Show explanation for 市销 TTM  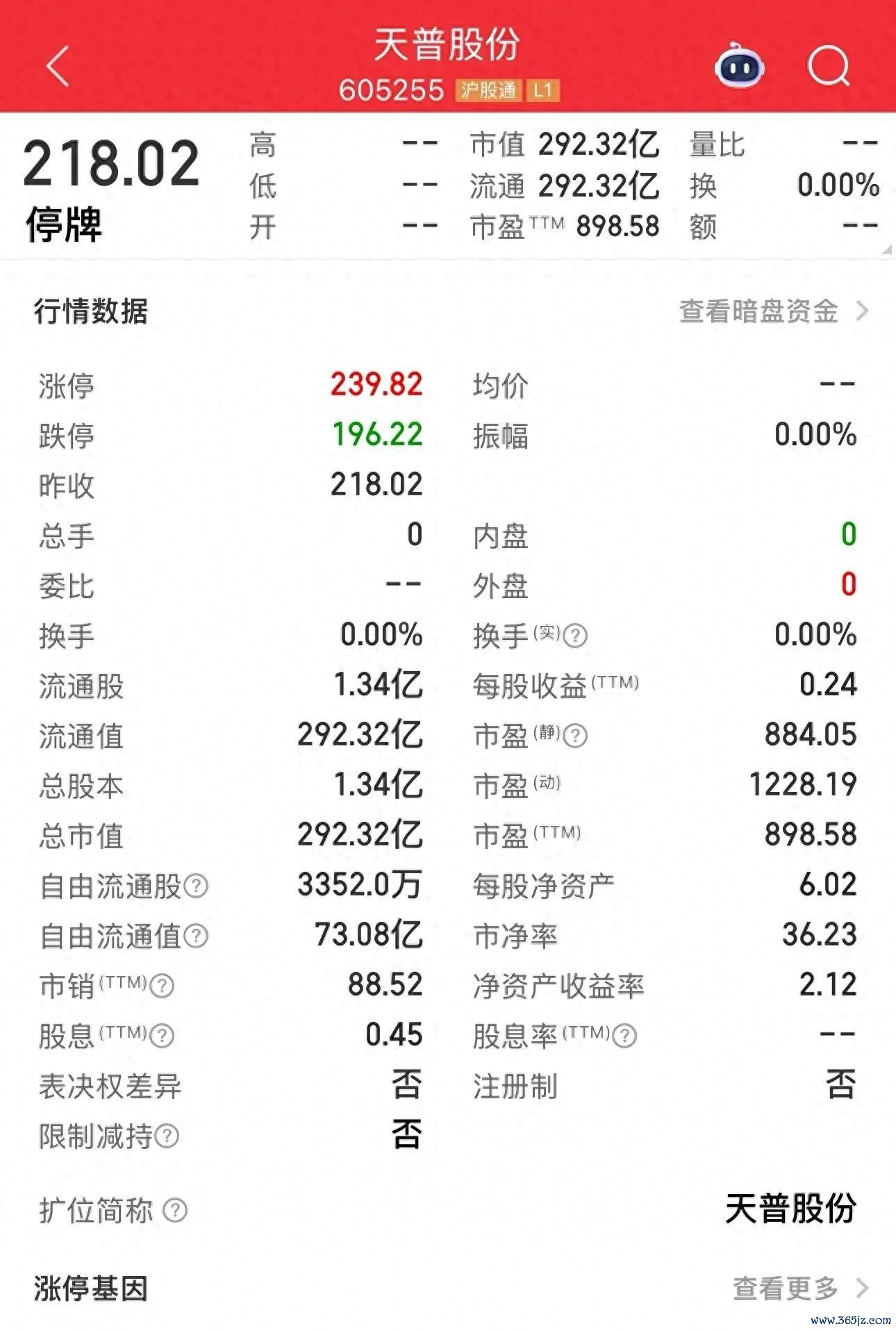click(163, 986)
